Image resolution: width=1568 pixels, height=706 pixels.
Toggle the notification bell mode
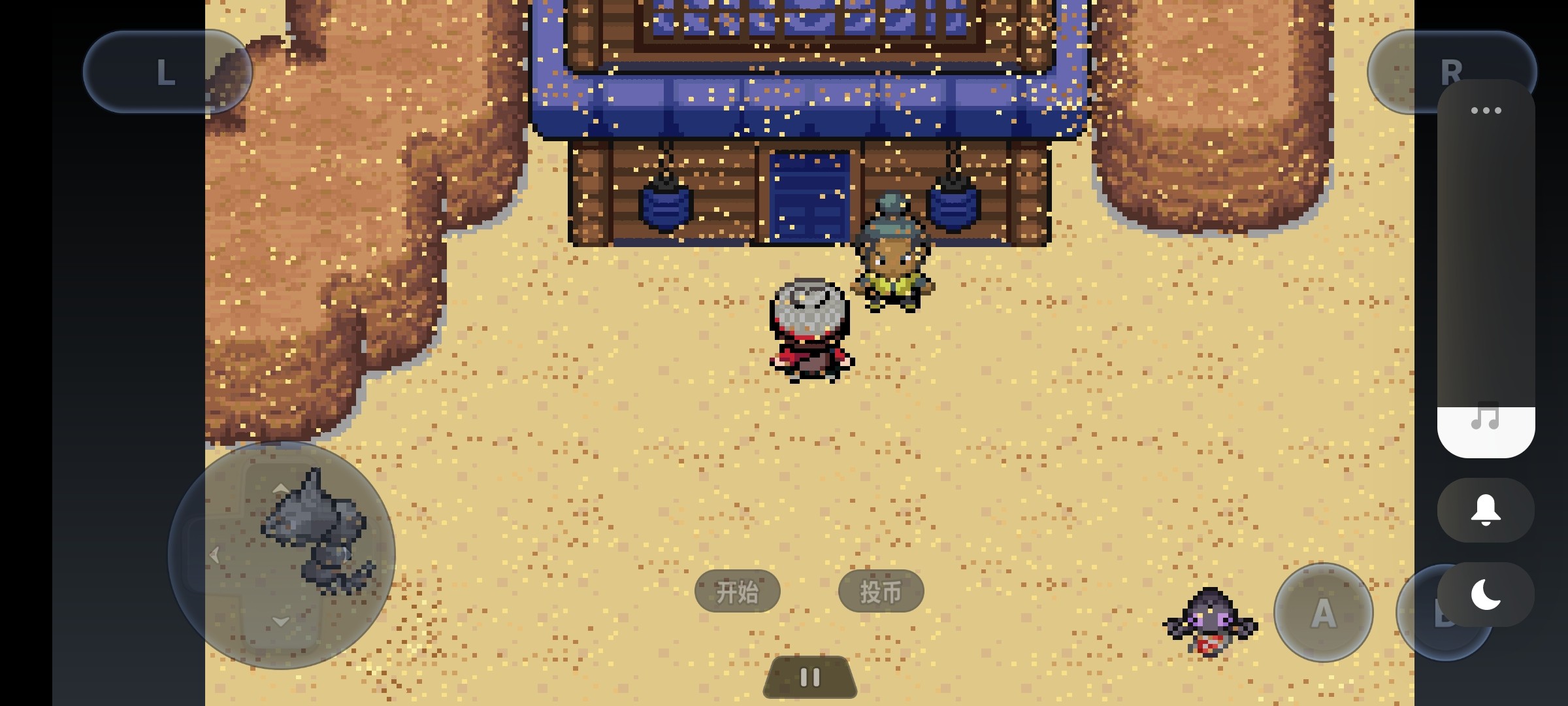[x=1486, y=510]
